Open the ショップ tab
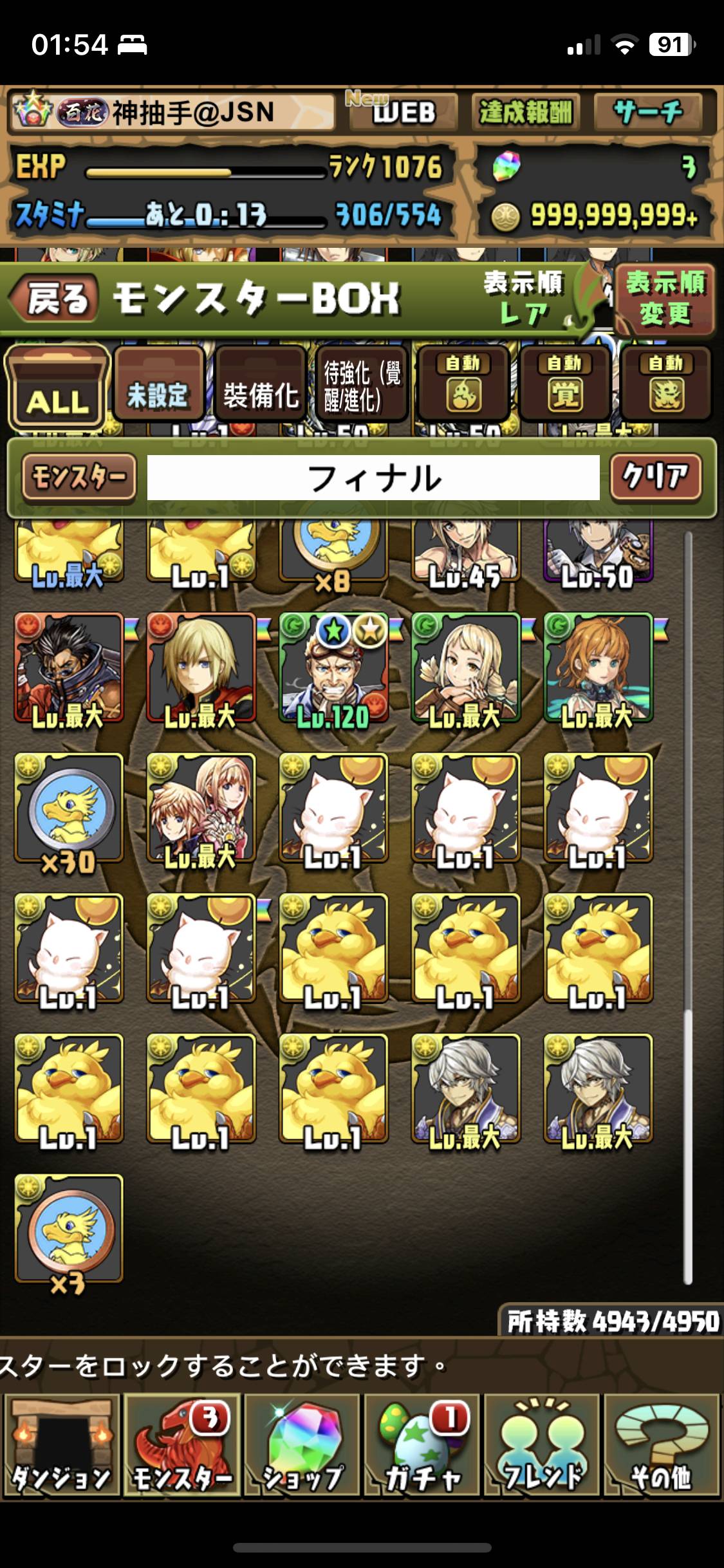This screenshot has width=724, height=1568. tap(301, 1444)
